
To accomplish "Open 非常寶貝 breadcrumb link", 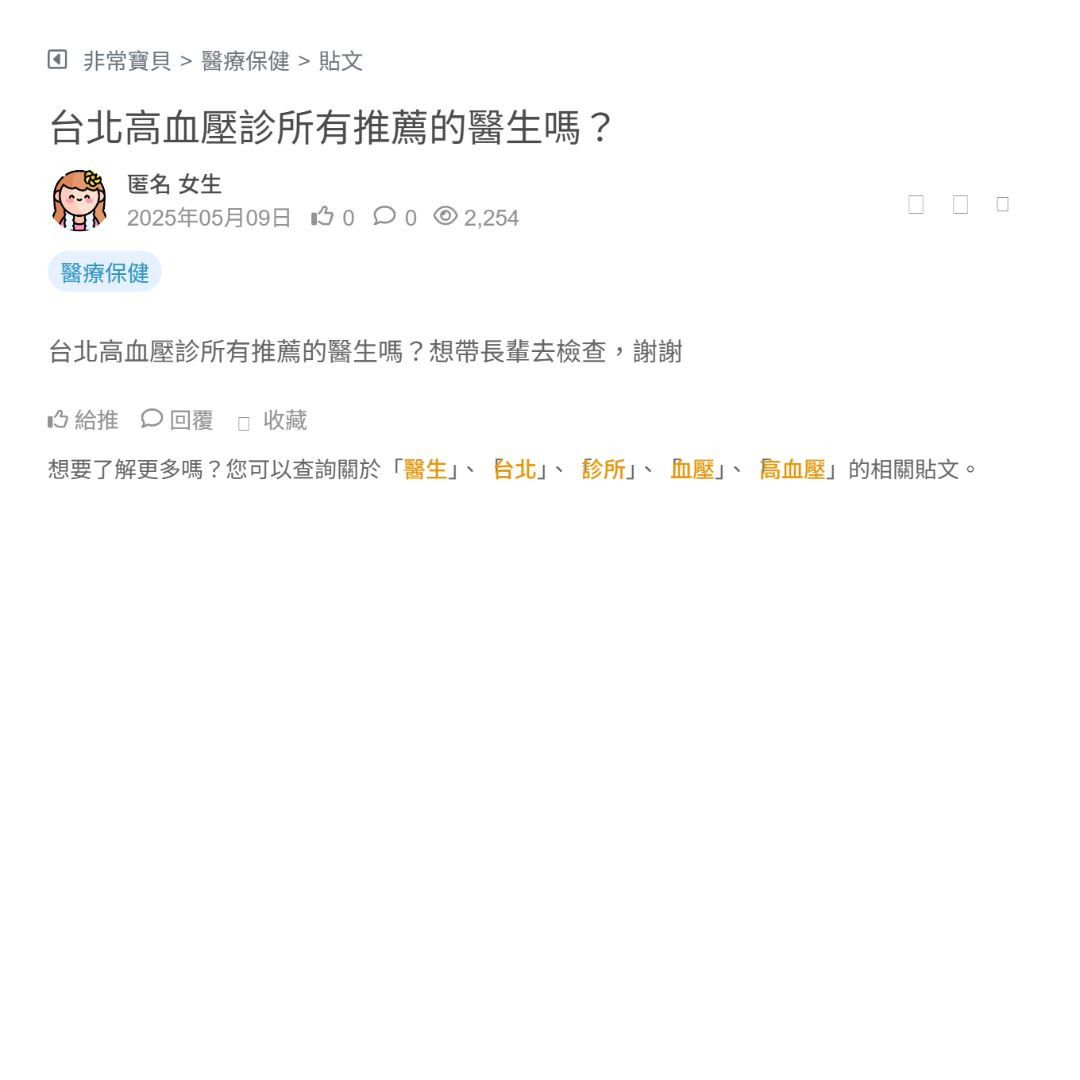I will click(x=127, y=61).
